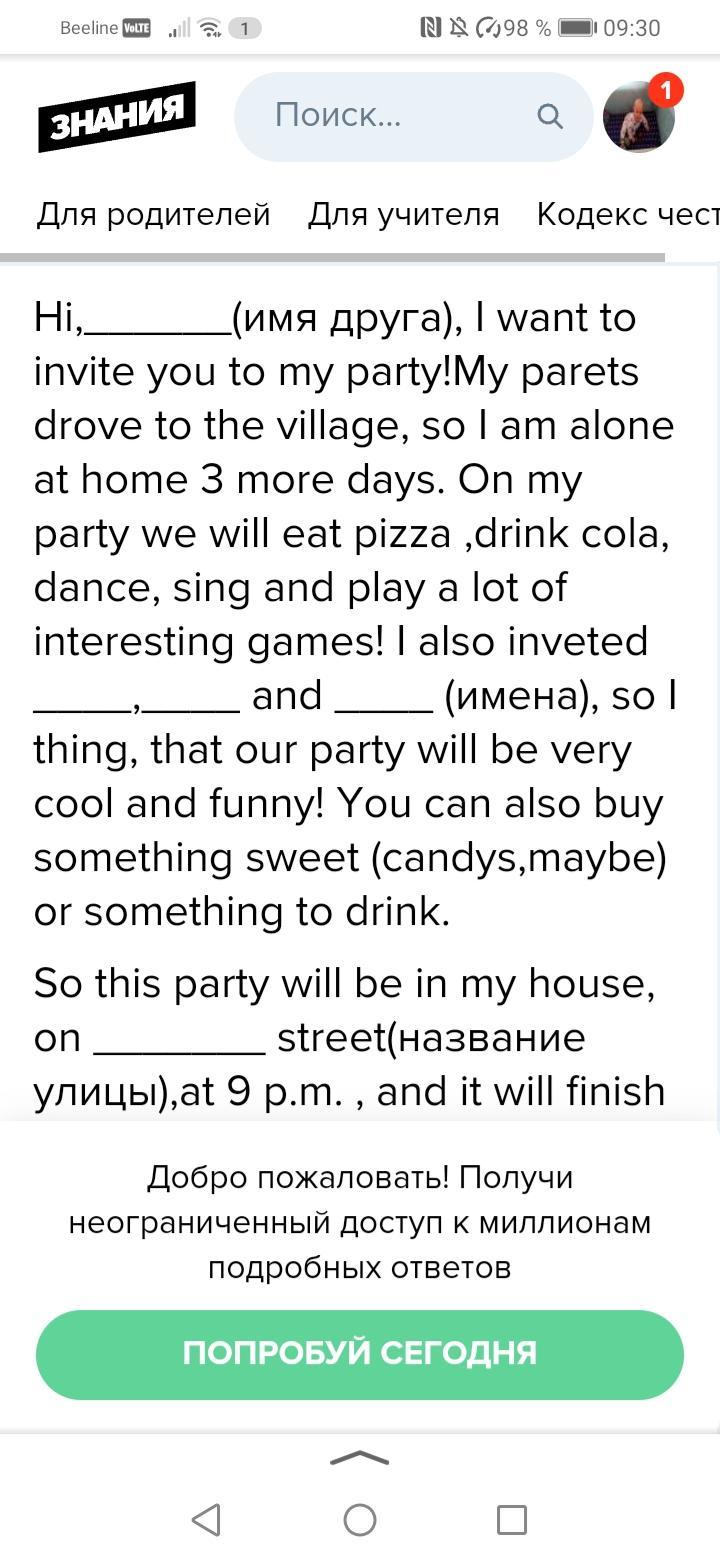
Task: Open the Кодекс чести link
Action: pyautogui.click(x=628, y=214)
